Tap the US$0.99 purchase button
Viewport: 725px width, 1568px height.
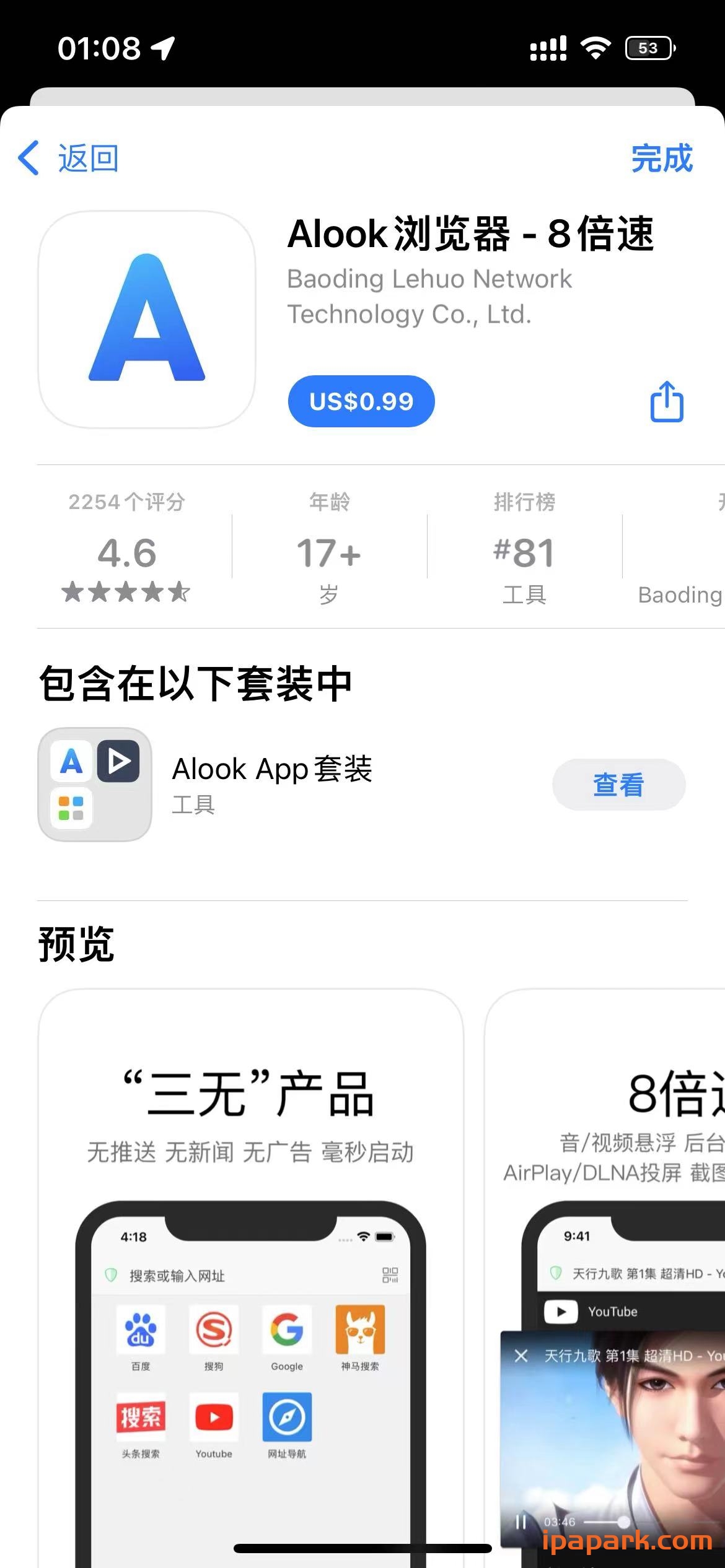click(361, 401)
